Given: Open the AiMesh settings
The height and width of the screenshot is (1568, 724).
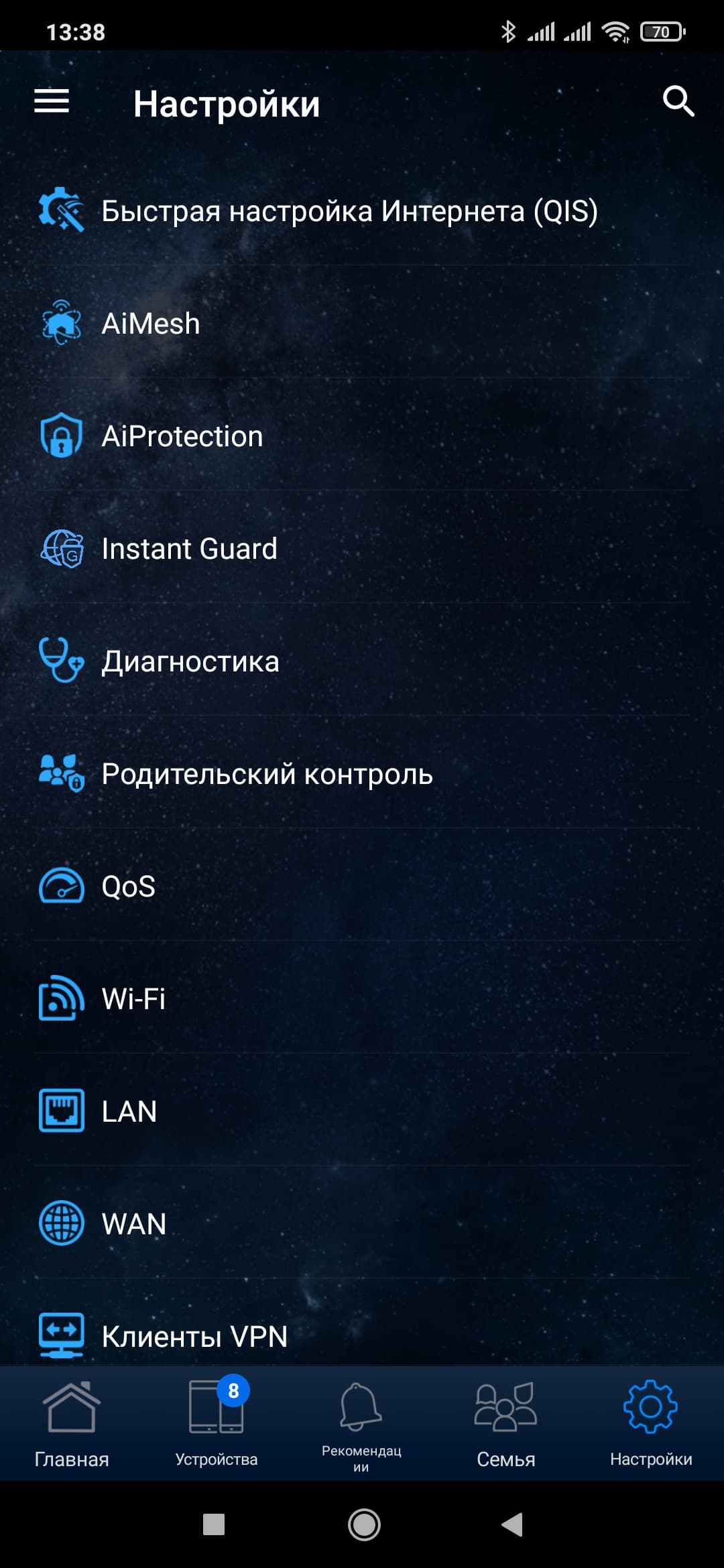Looking at the screenshot, I should click(151, 324).
